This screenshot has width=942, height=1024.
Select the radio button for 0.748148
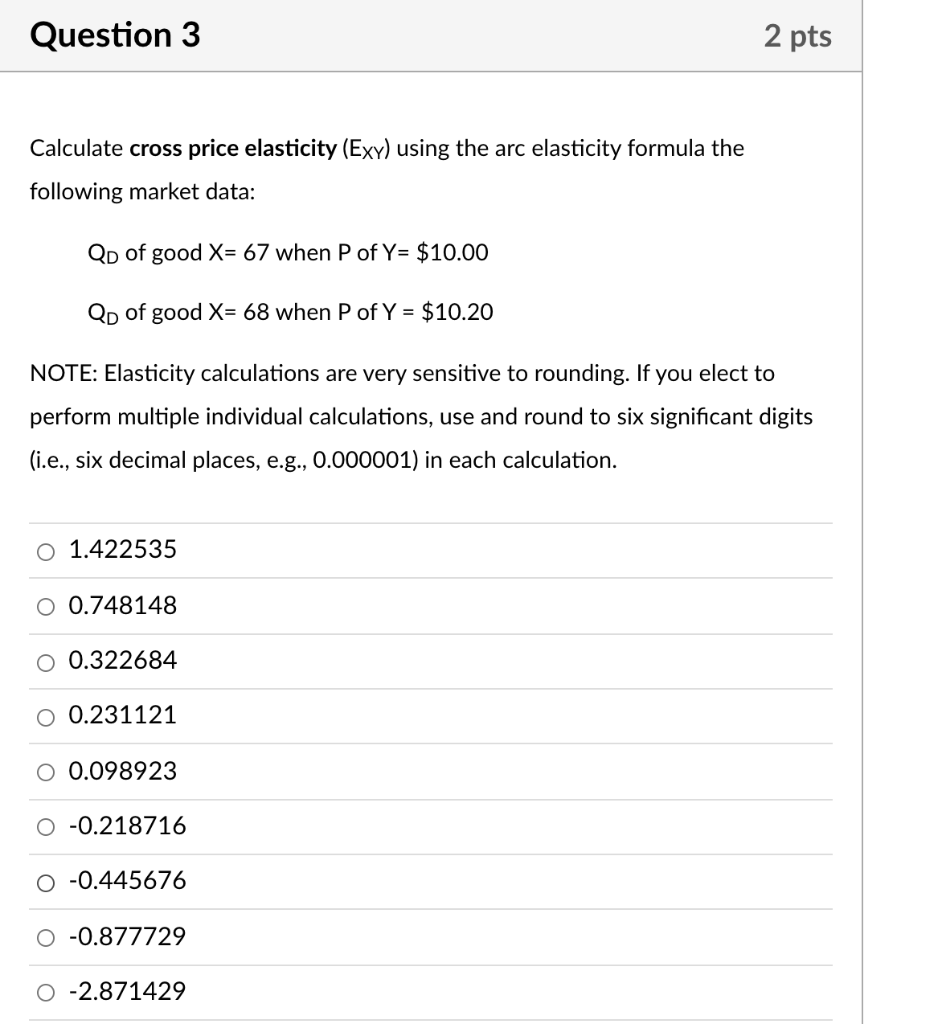[44, 605]
